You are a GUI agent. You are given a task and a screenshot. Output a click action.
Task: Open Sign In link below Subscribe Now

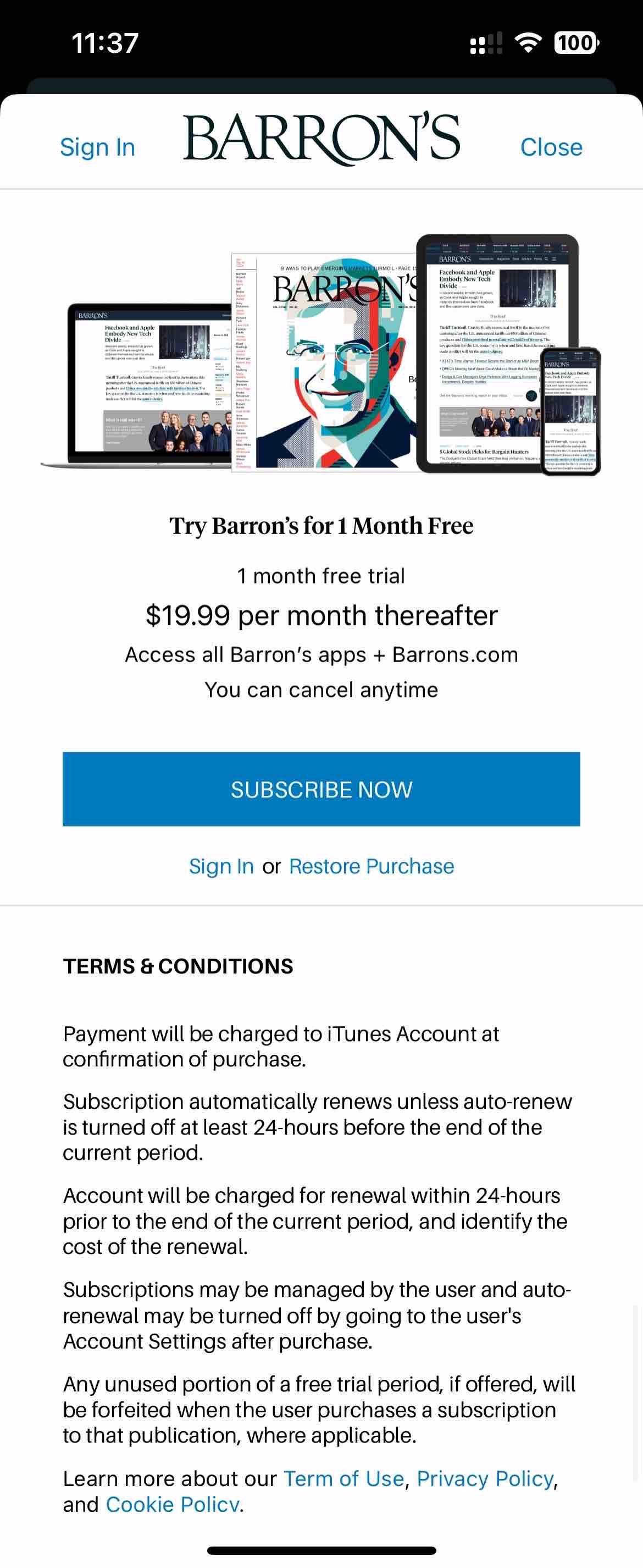pyautogui.click(x=221, y=866)
